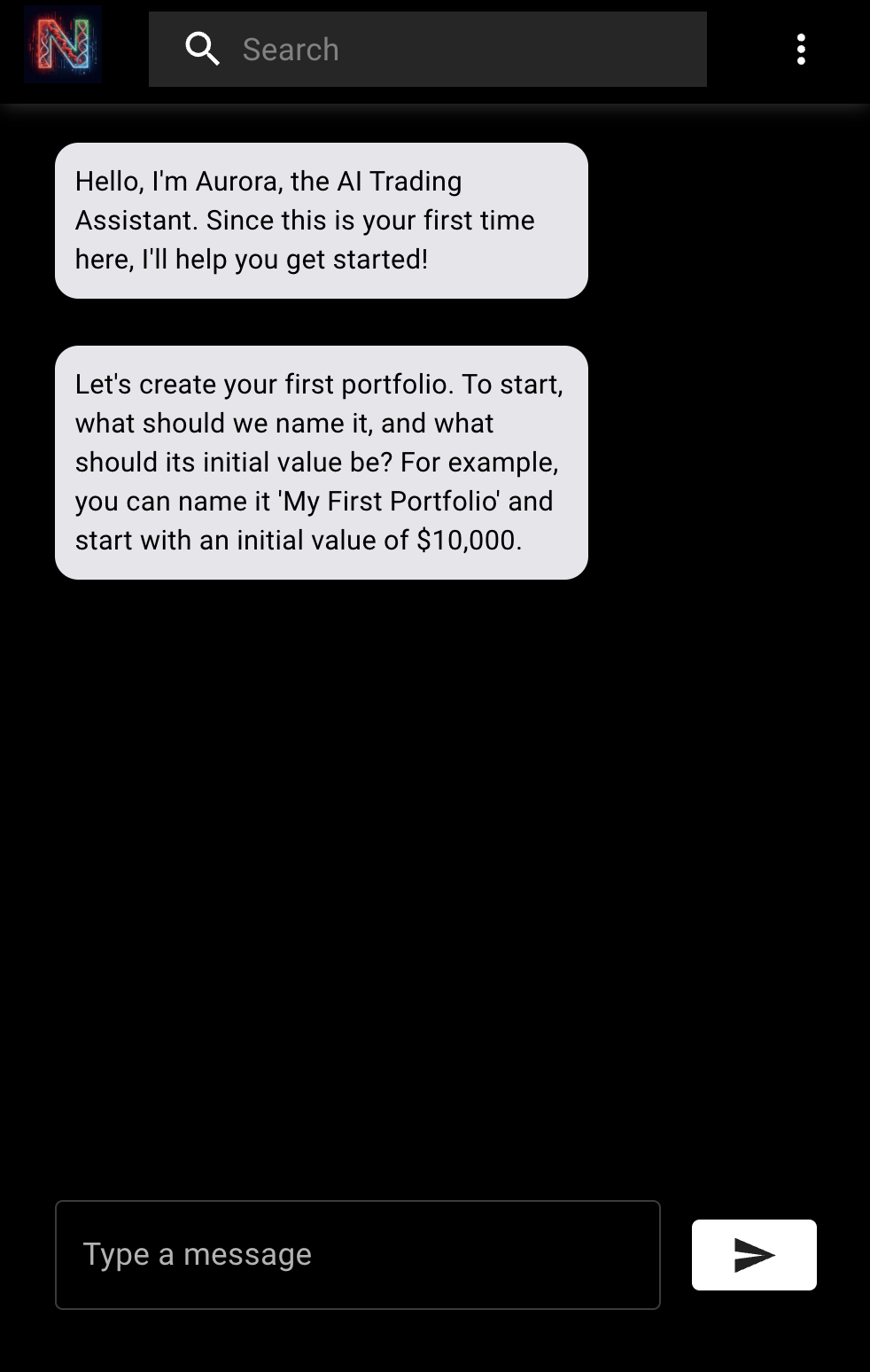Open the three-dot overflow menu
Image resolution: width=870 pixels, height=1372 pixels.
801,50
